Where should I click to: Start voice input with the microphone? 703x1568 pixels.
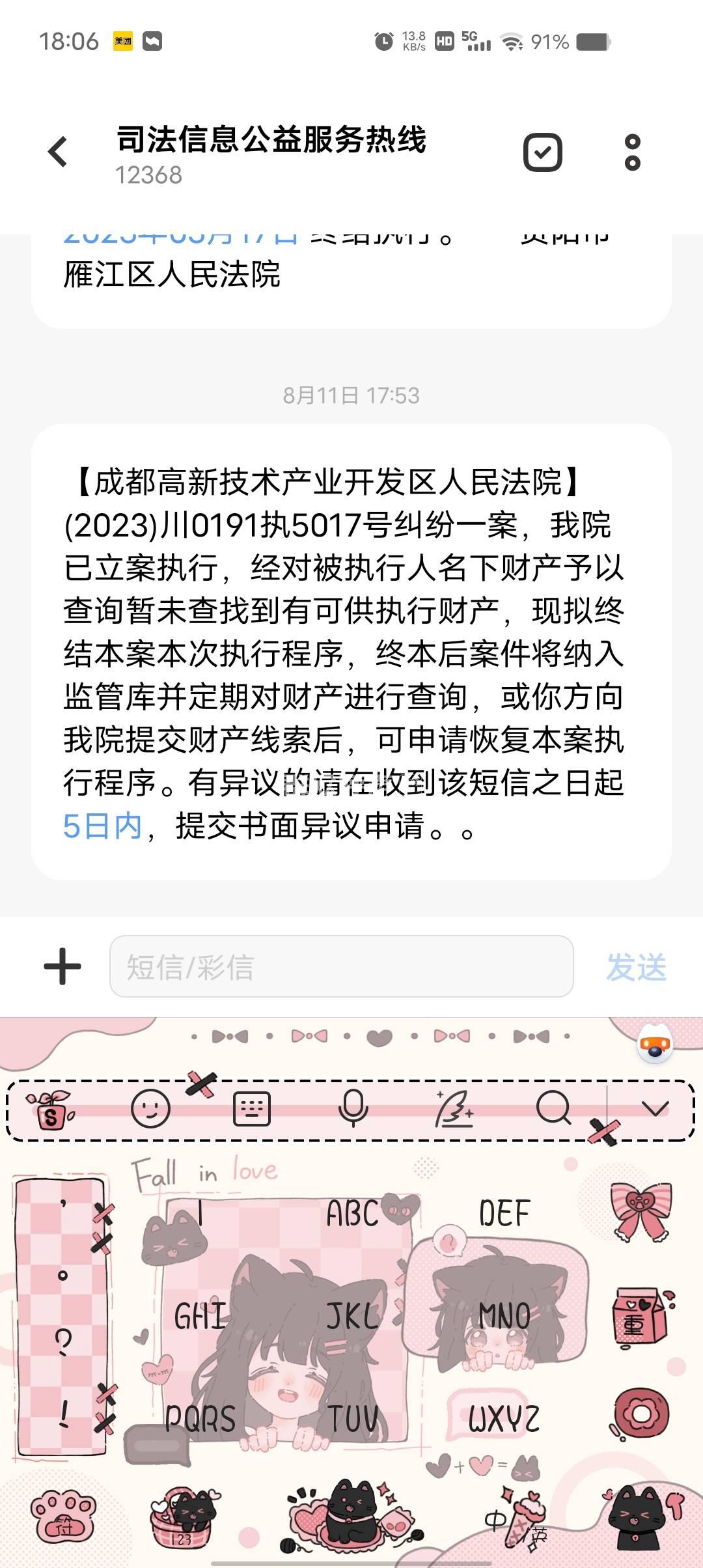pos(353,1108)
